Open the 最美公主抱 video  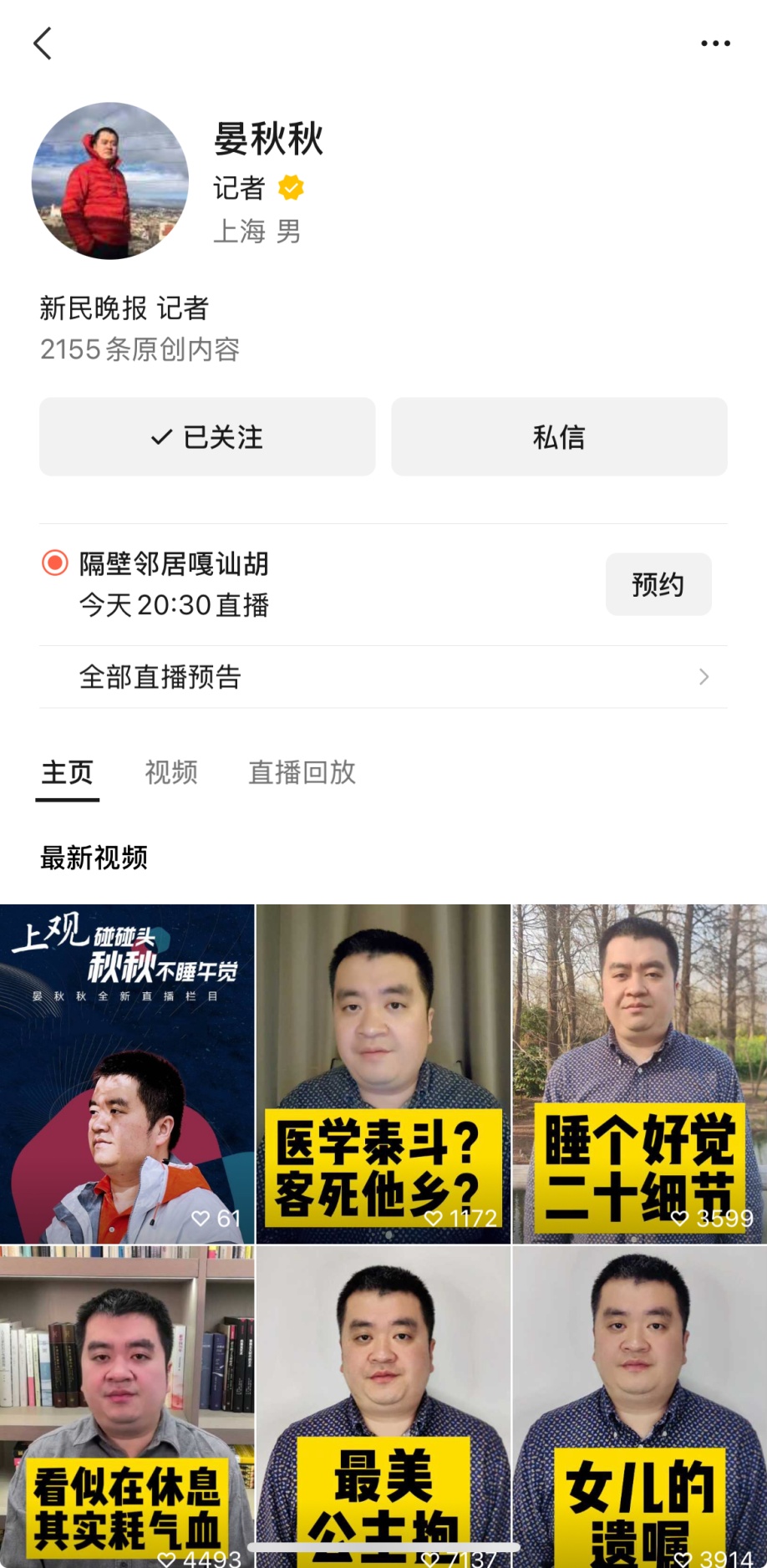[383, 1404]
